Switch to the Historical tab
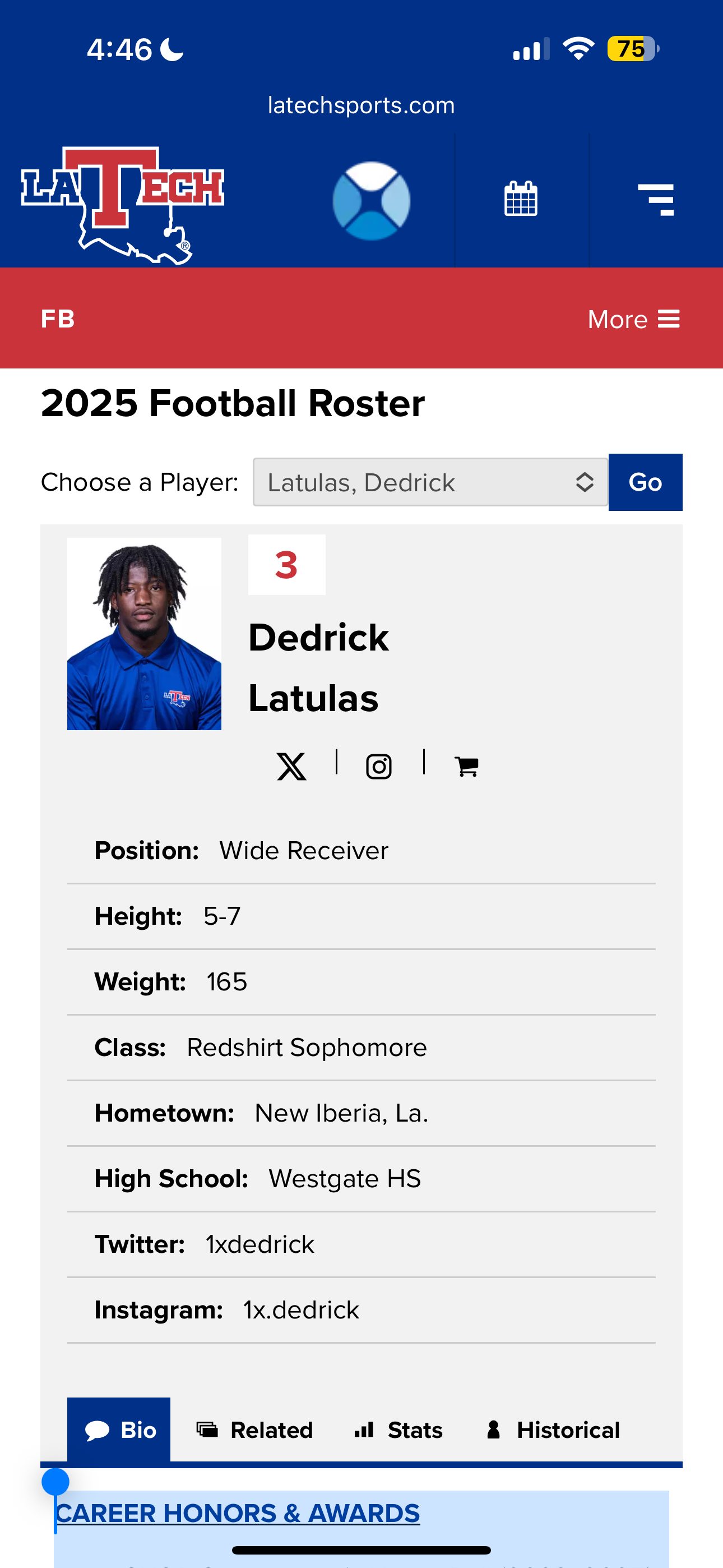 (x=553, y=1430)
